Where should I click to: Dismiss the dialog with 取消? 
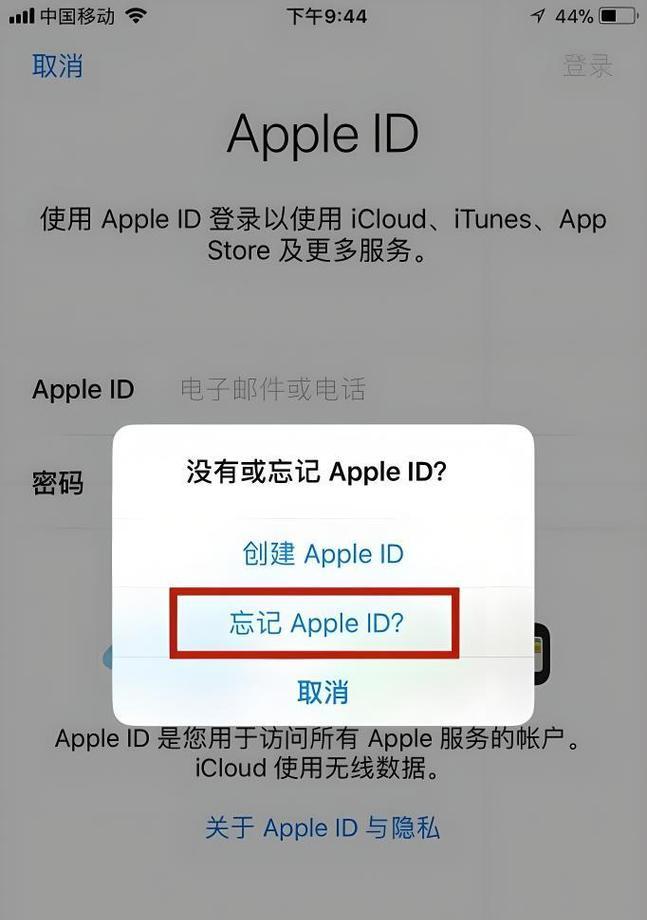322,691
